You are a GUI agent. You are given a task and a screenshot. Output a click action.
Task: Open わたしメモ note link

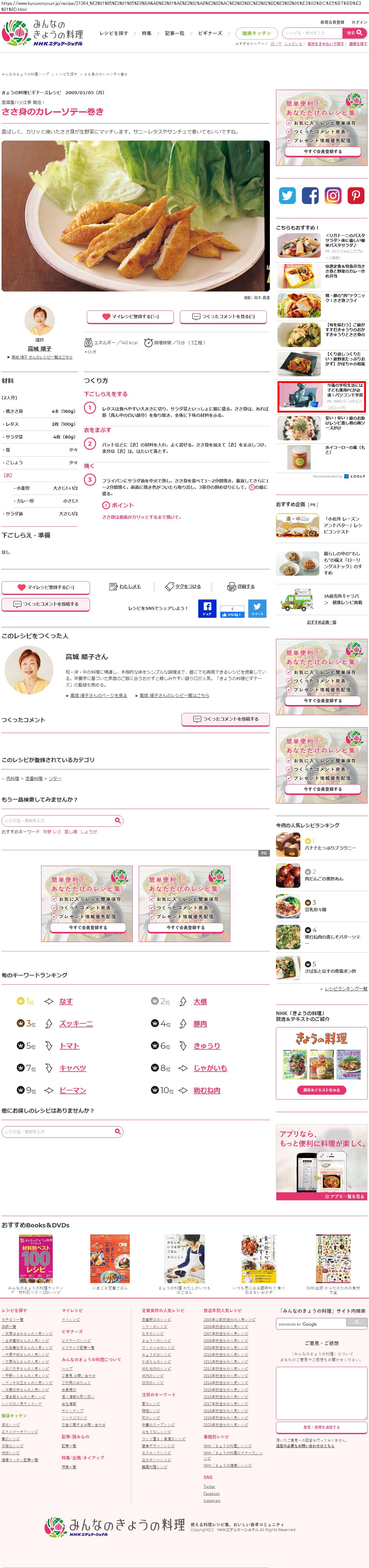coord(125,586)
